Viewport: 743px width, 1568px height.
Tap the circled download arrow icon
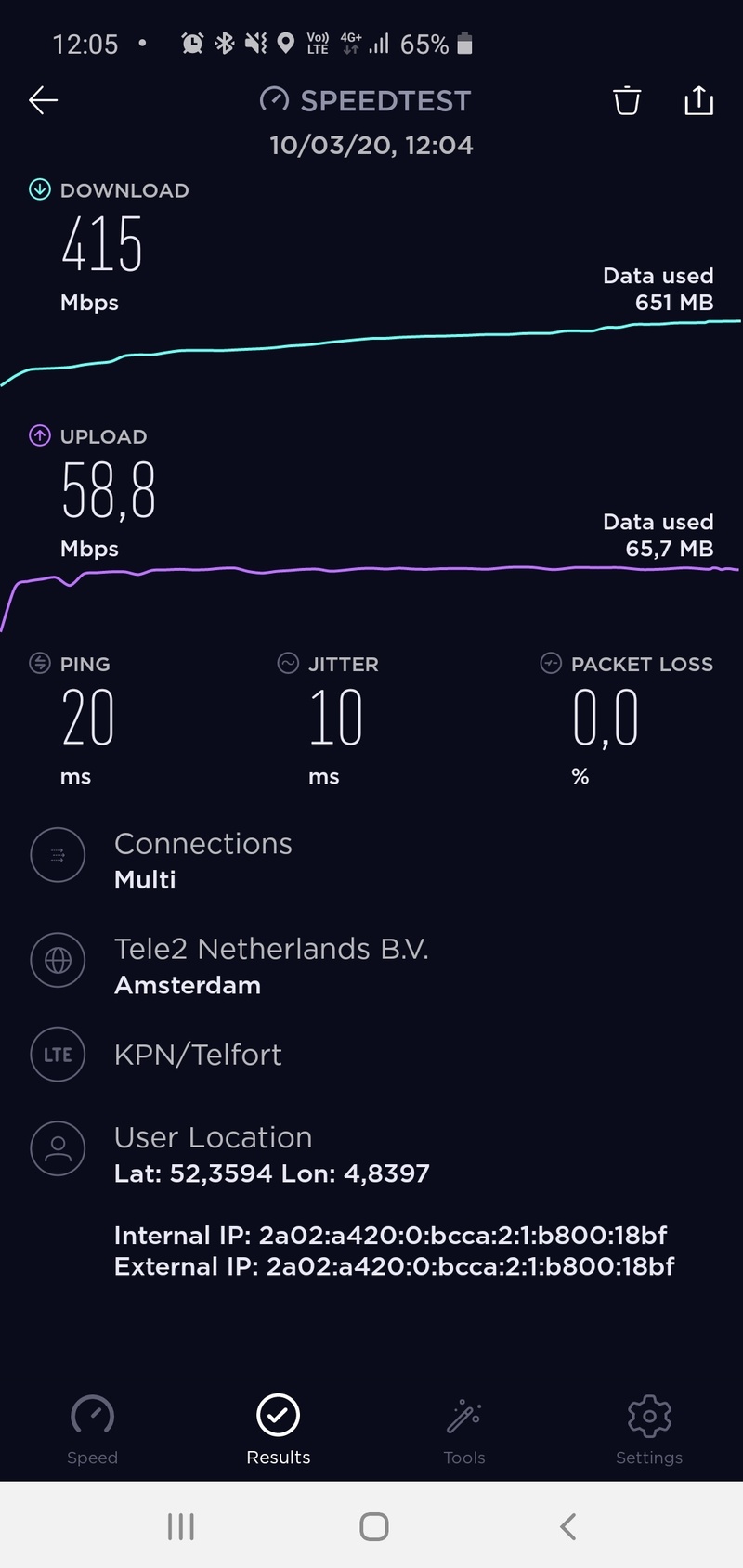pyautogui.click(x=39, y=189)
